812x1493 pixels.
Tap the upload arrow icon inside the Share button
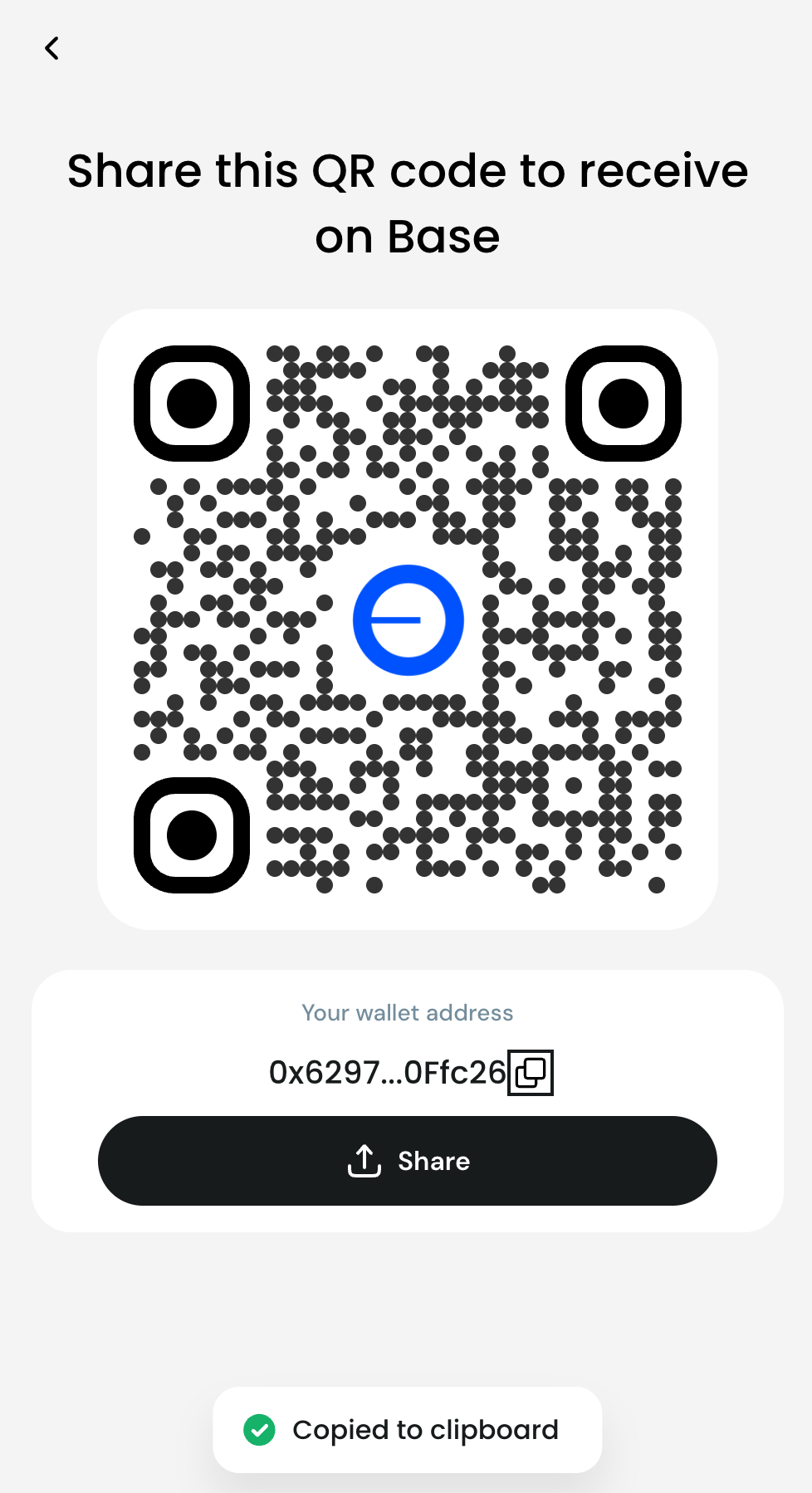click(364, 1161)
